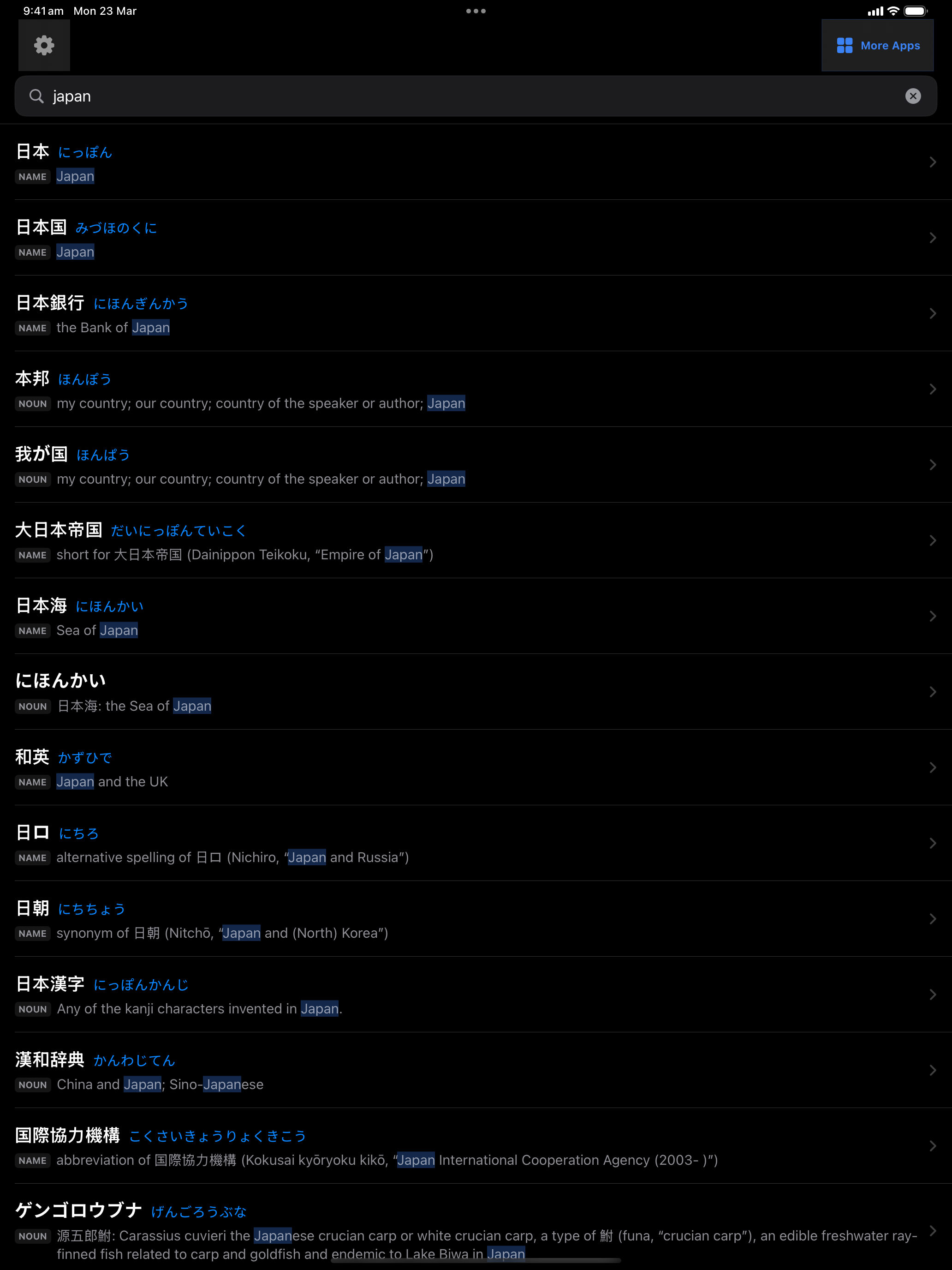Open the multitasking ellipsis at top center
The image size is (952, 1270).
pos(476,10)
